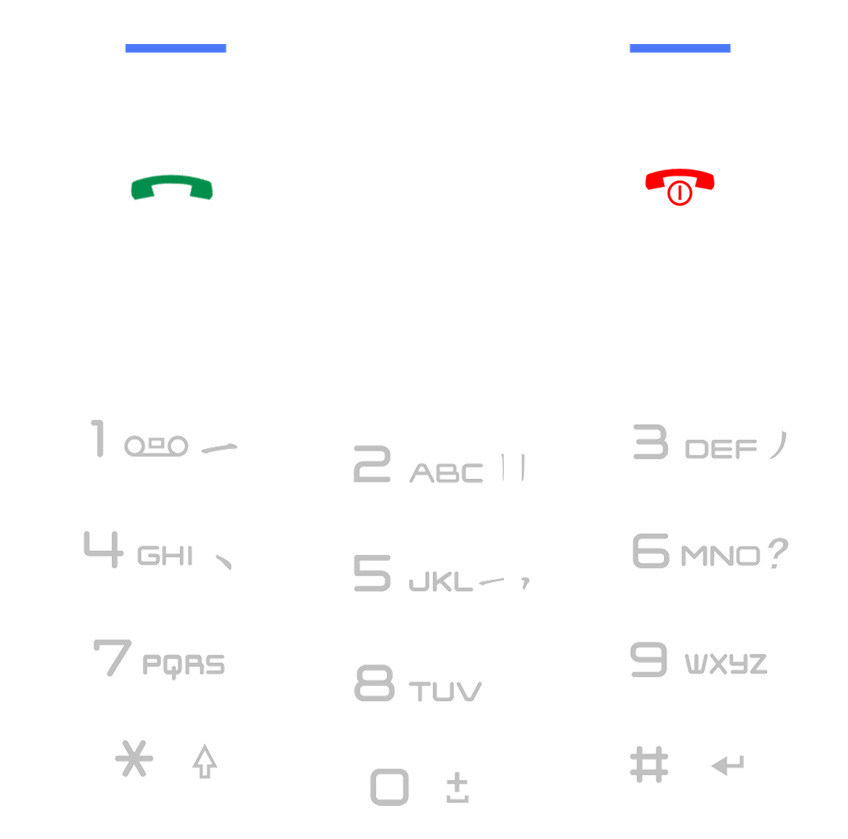This screenshot has height=839, width=848.
Task: Select the right soft key bar
Action: tap(679, 48)
